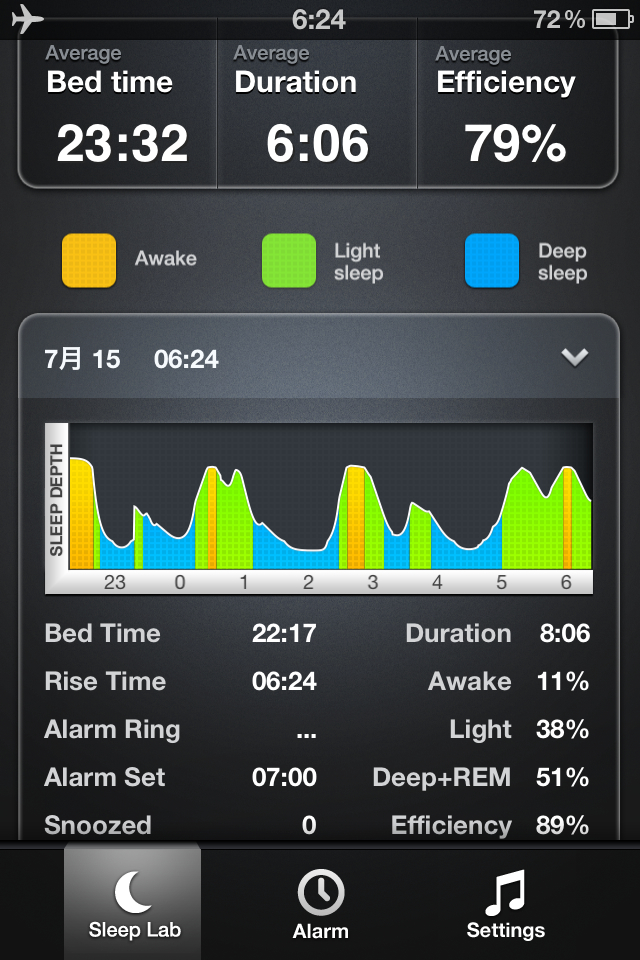The width and height of the screenshot is (640, 960).
Task: Expand the July 15 sleep record chevron
Action: point(575,358)
